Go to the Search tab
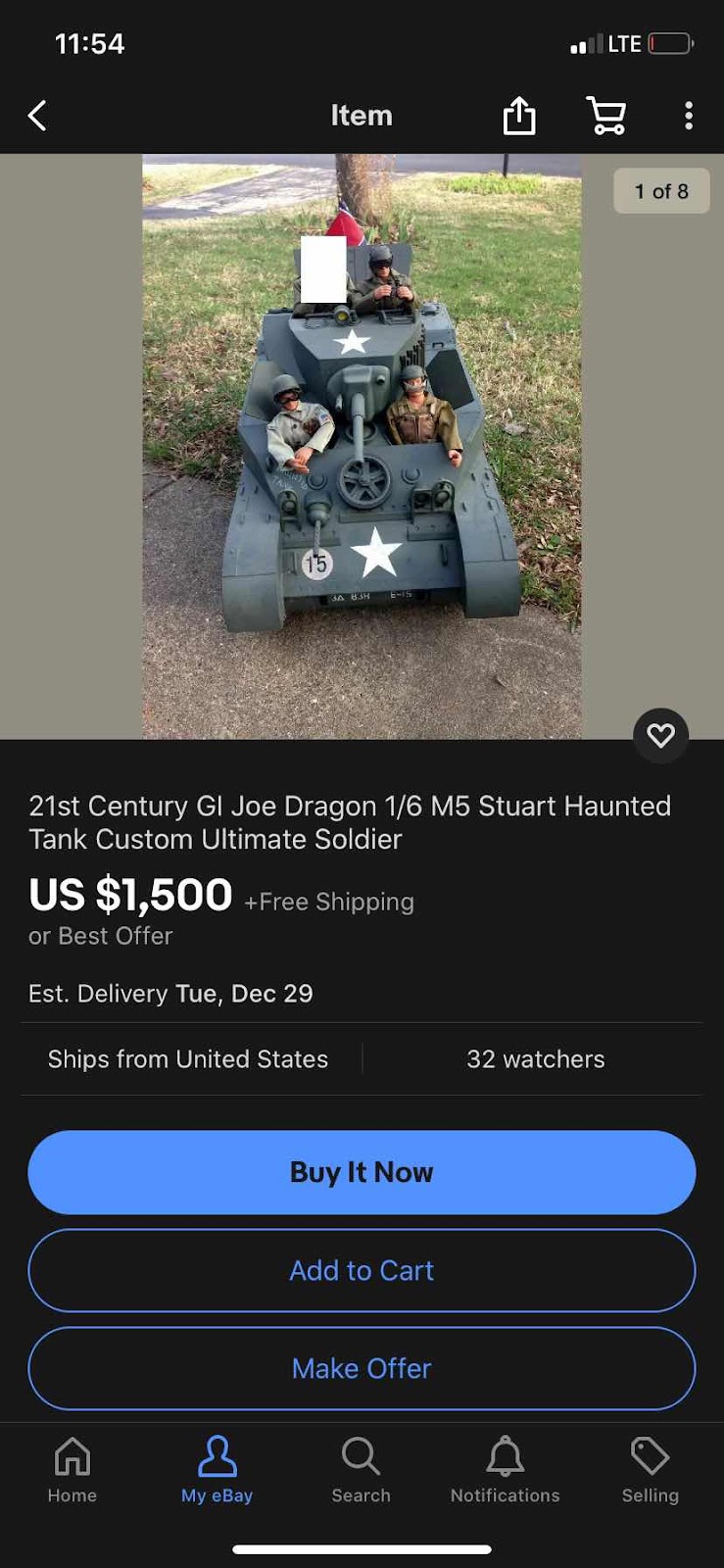 pos(361,1470)
